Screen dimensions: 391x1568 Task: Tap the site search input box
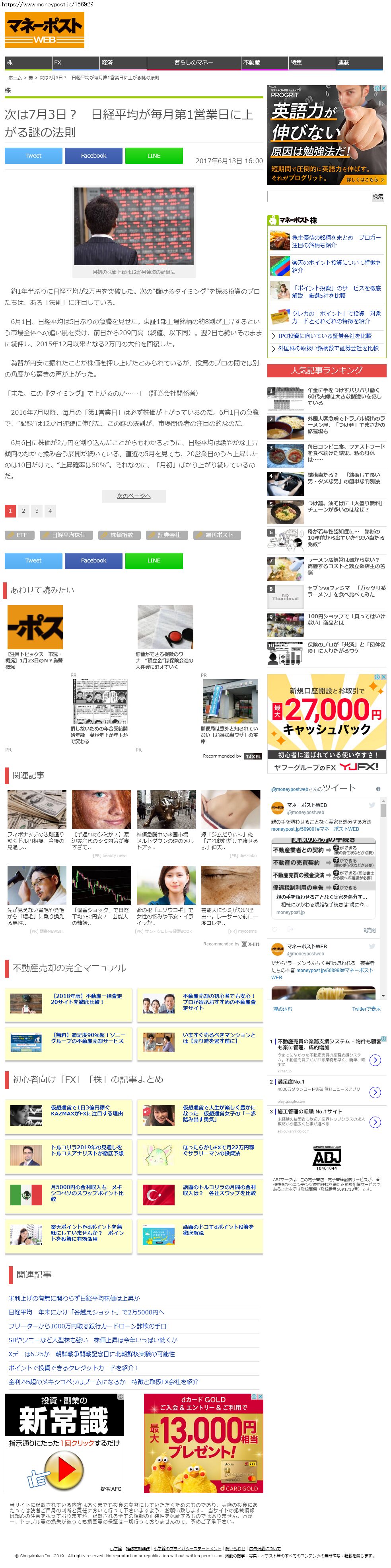pyautogui.click(x=319, y=197)
